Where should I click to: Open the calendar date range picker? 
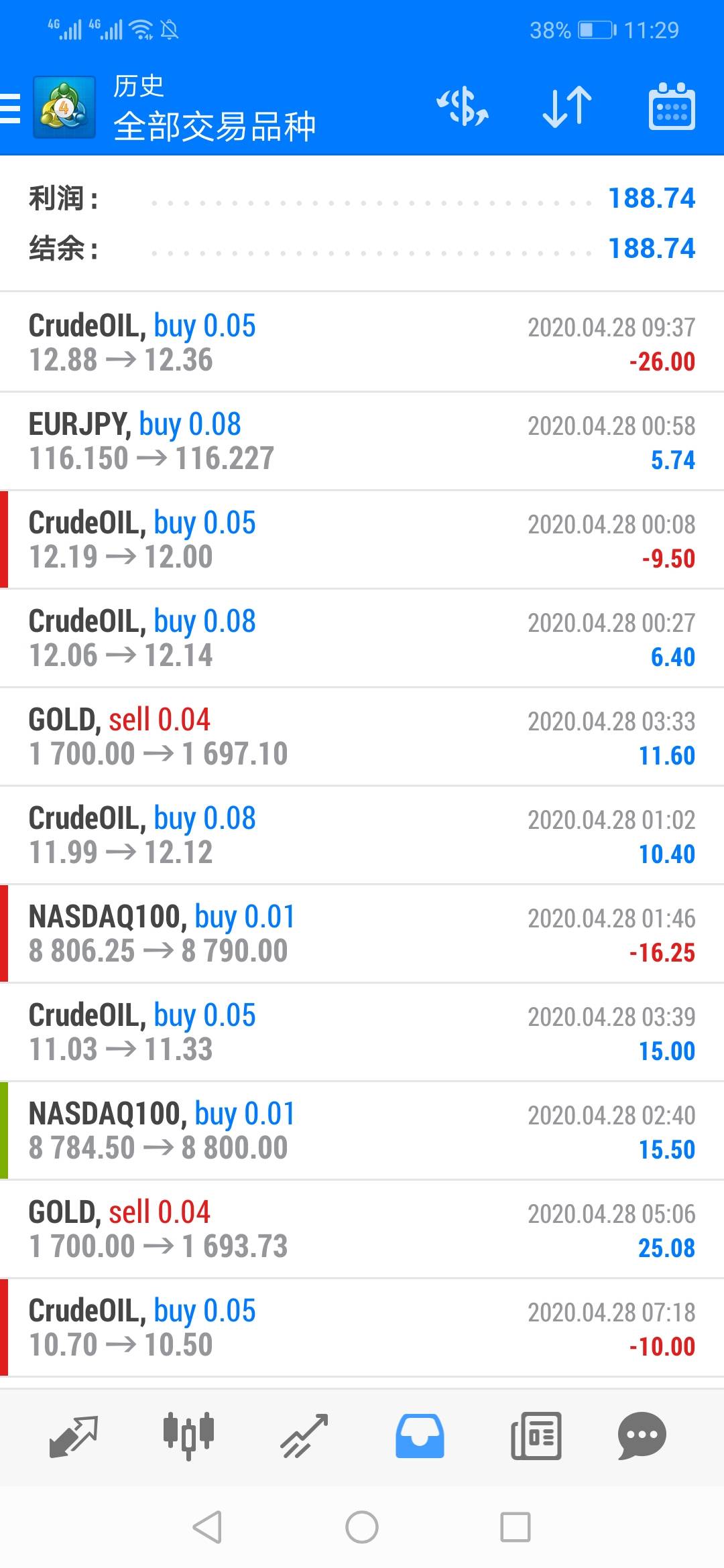[672, 107]
